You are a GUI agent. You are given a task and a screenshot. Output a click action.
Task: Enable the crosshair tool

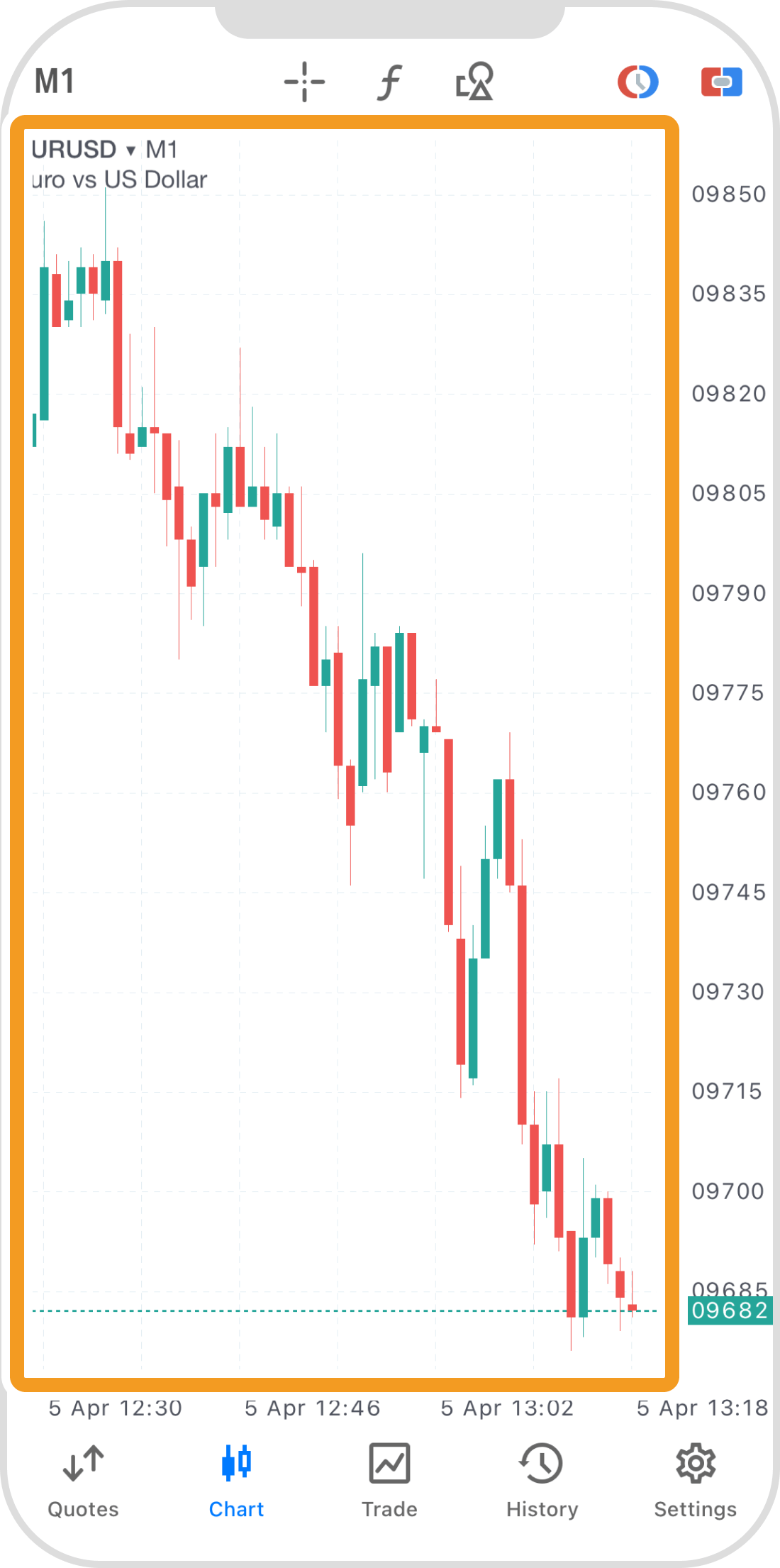click(304, 82)
